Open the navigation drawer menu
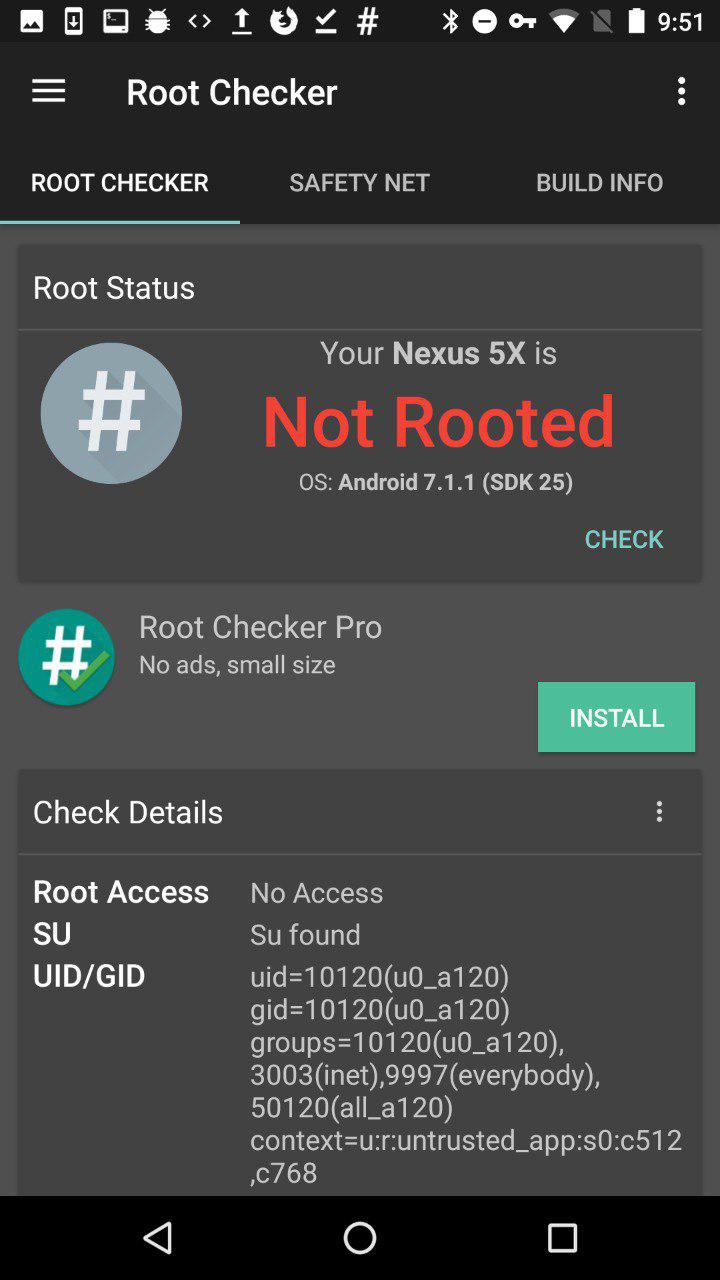 tap(48, 91)
